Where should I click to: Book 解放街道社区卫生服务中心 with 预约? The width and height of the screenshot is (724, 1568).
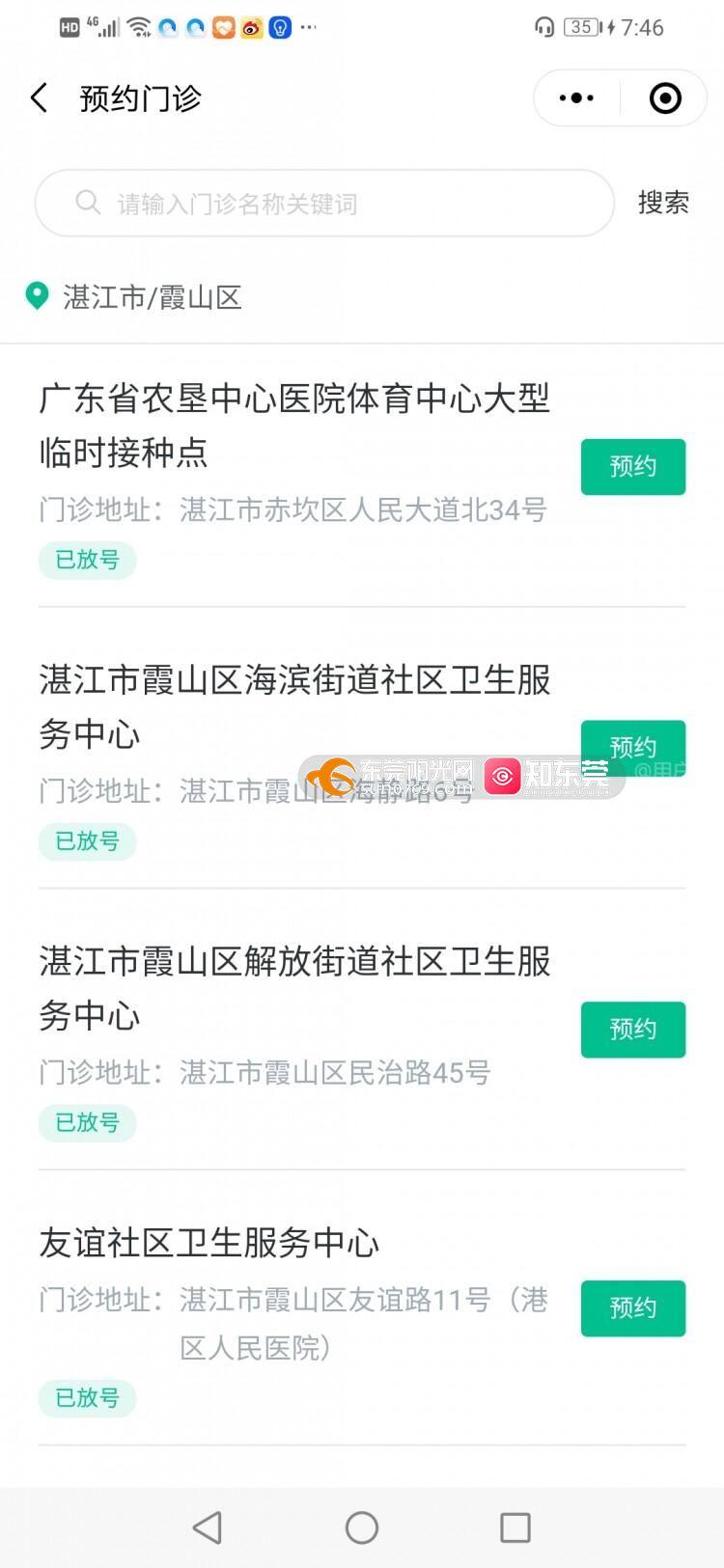point(632,1030)
